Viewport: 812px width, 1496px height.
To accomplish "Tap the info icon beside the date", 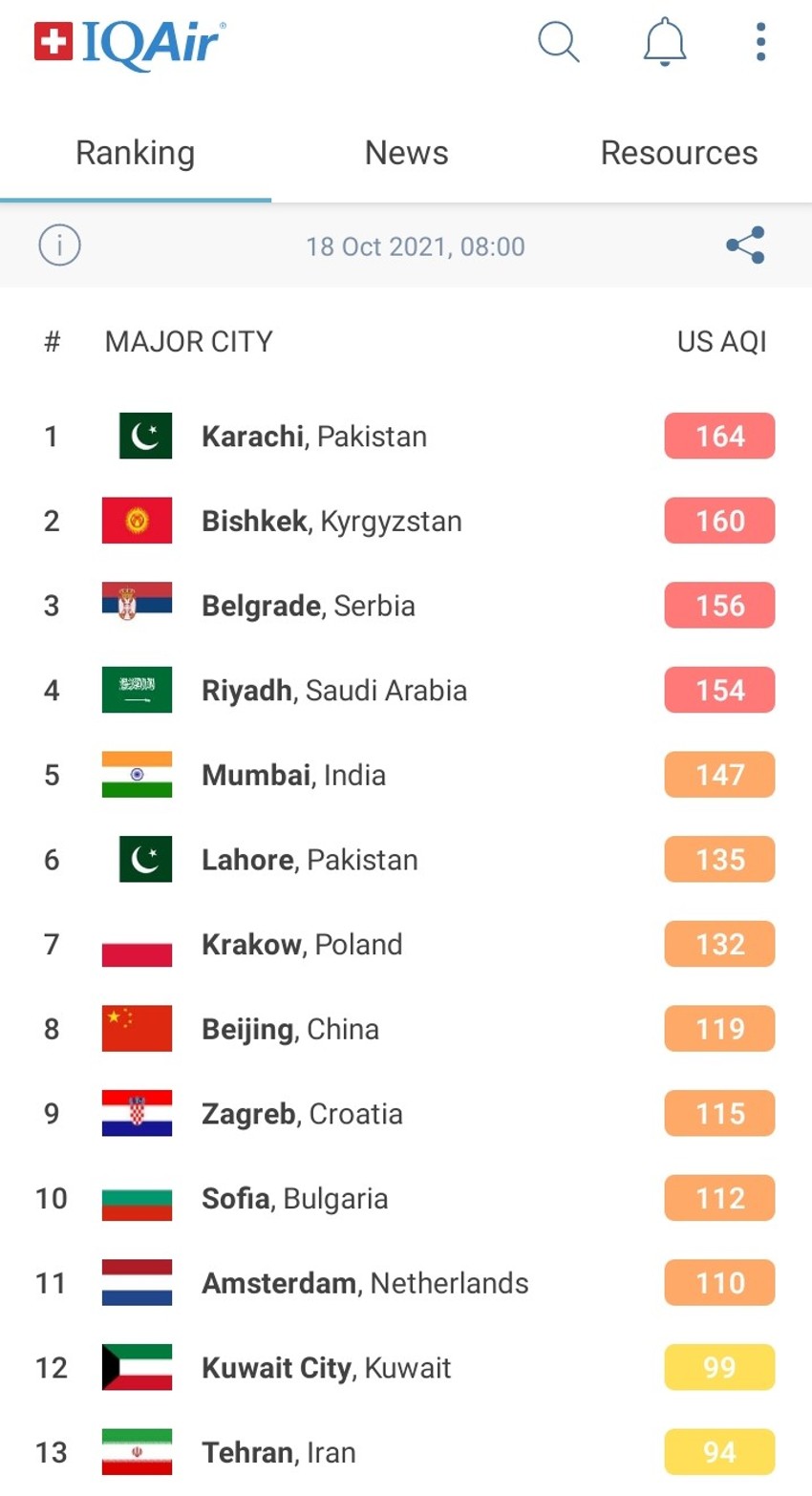I will (59, 246).
